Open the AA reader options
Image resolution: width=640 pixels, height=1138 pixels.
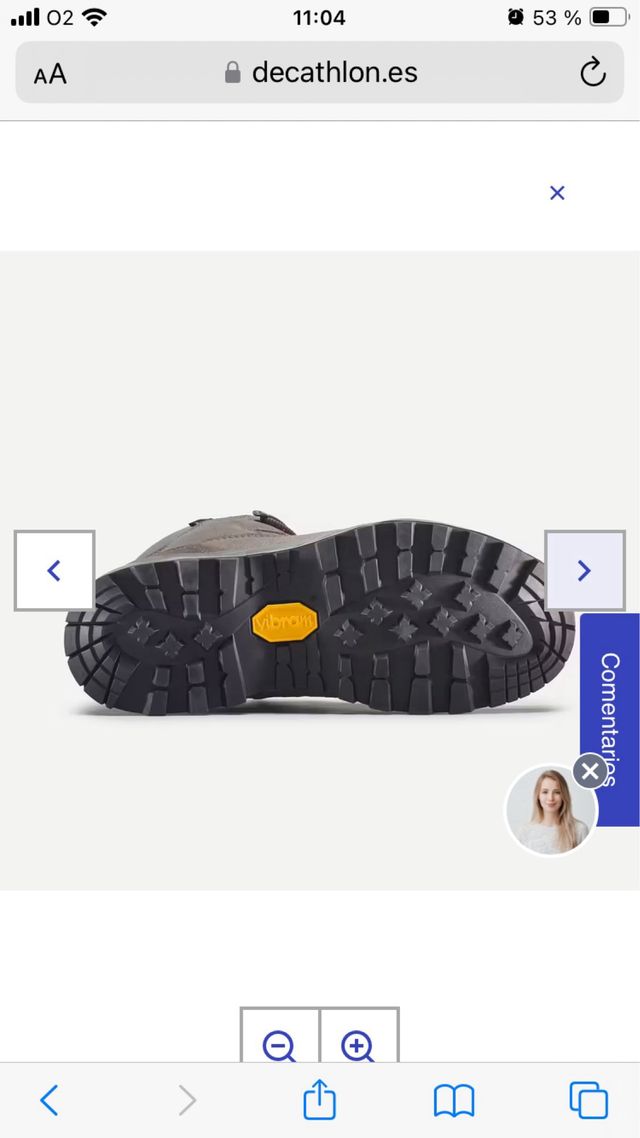coord(50,74)
